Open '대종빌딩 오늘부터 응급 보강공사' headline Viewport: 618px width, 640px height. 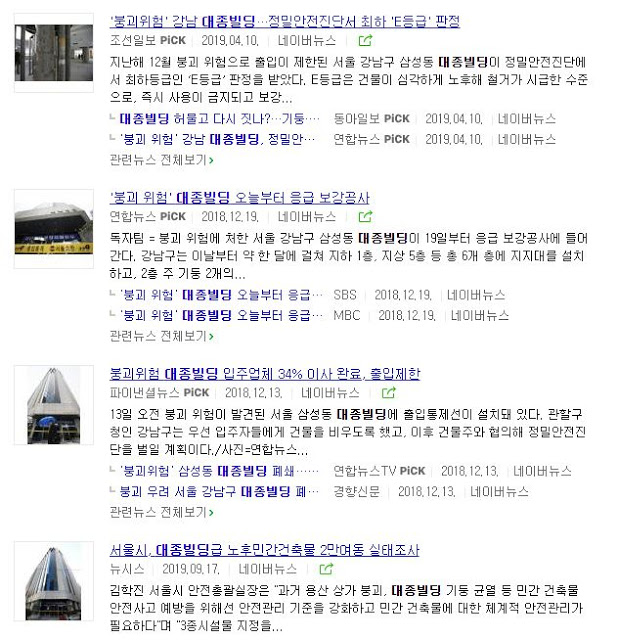click(239, 197)
